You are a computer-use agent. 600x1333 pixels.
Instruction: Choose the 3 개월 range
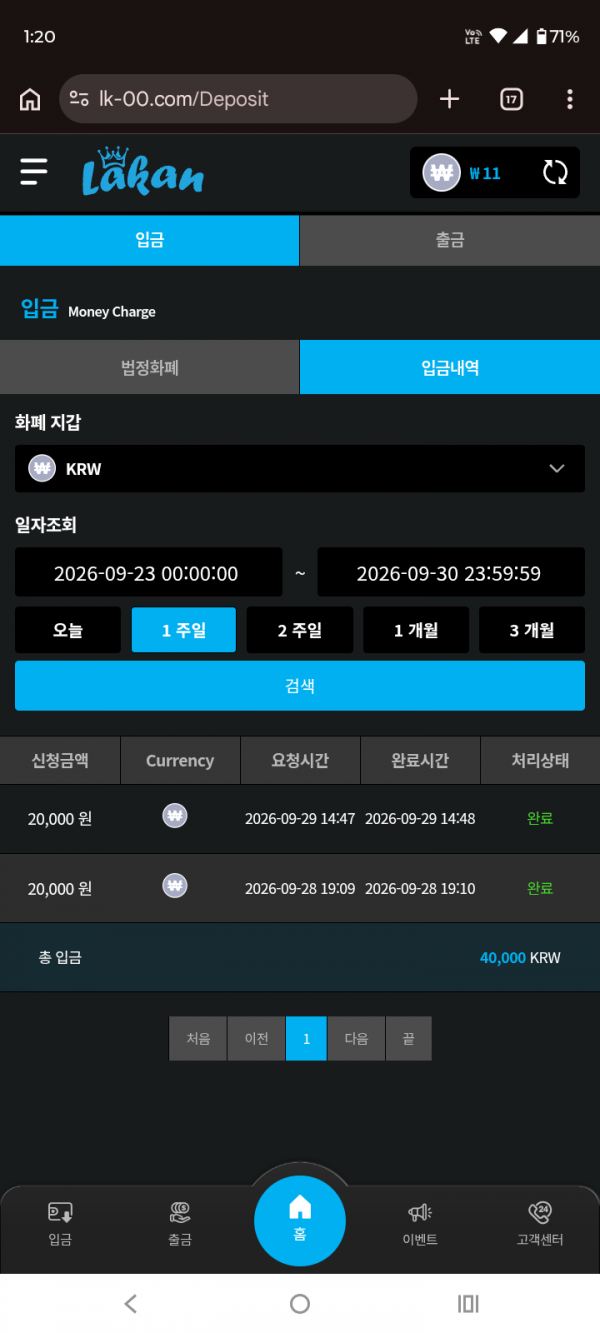click(532, 630)
